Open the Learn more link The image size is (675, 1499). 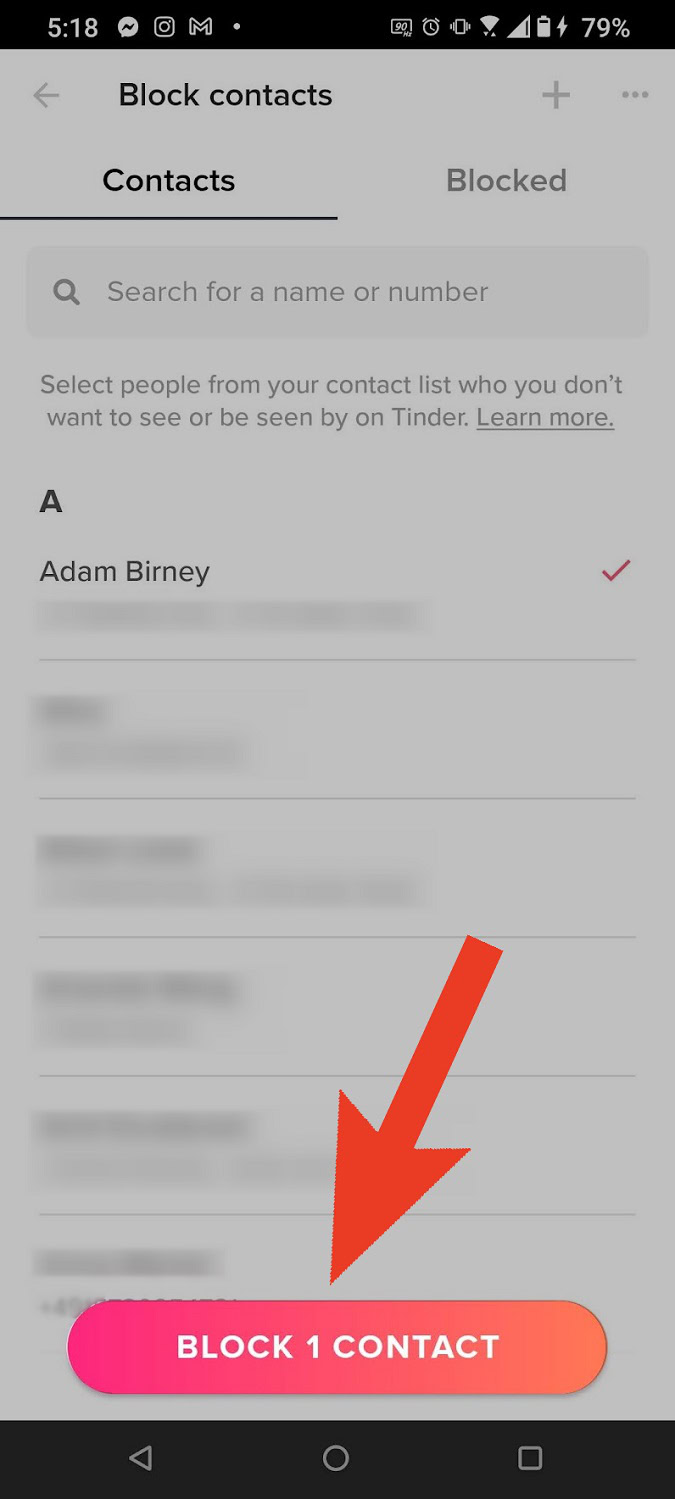545,417
